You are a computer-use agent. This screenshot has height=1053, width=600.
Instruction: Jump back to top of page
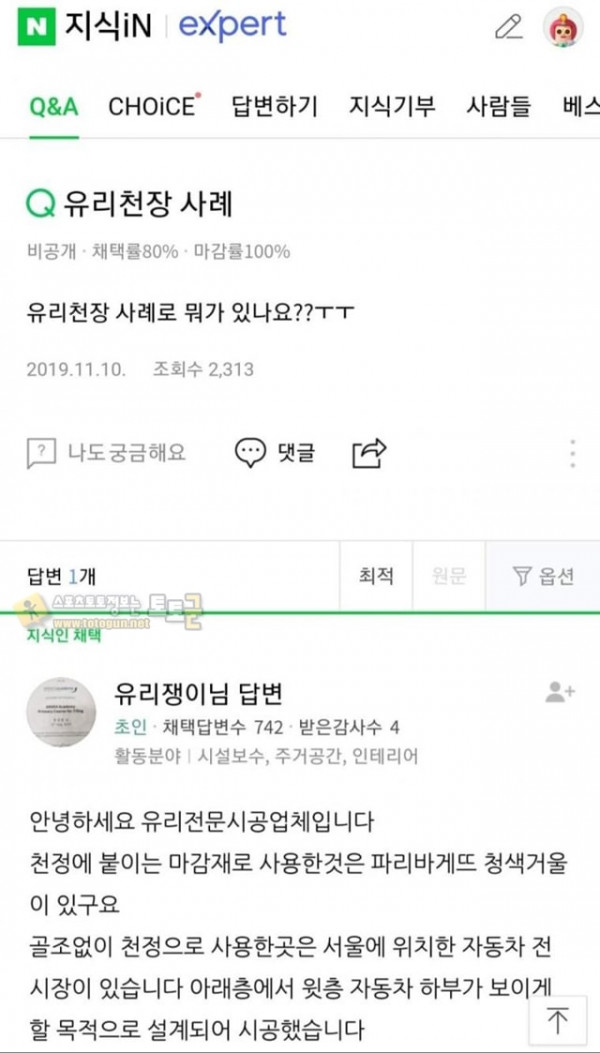click(x=558, y=1021)
